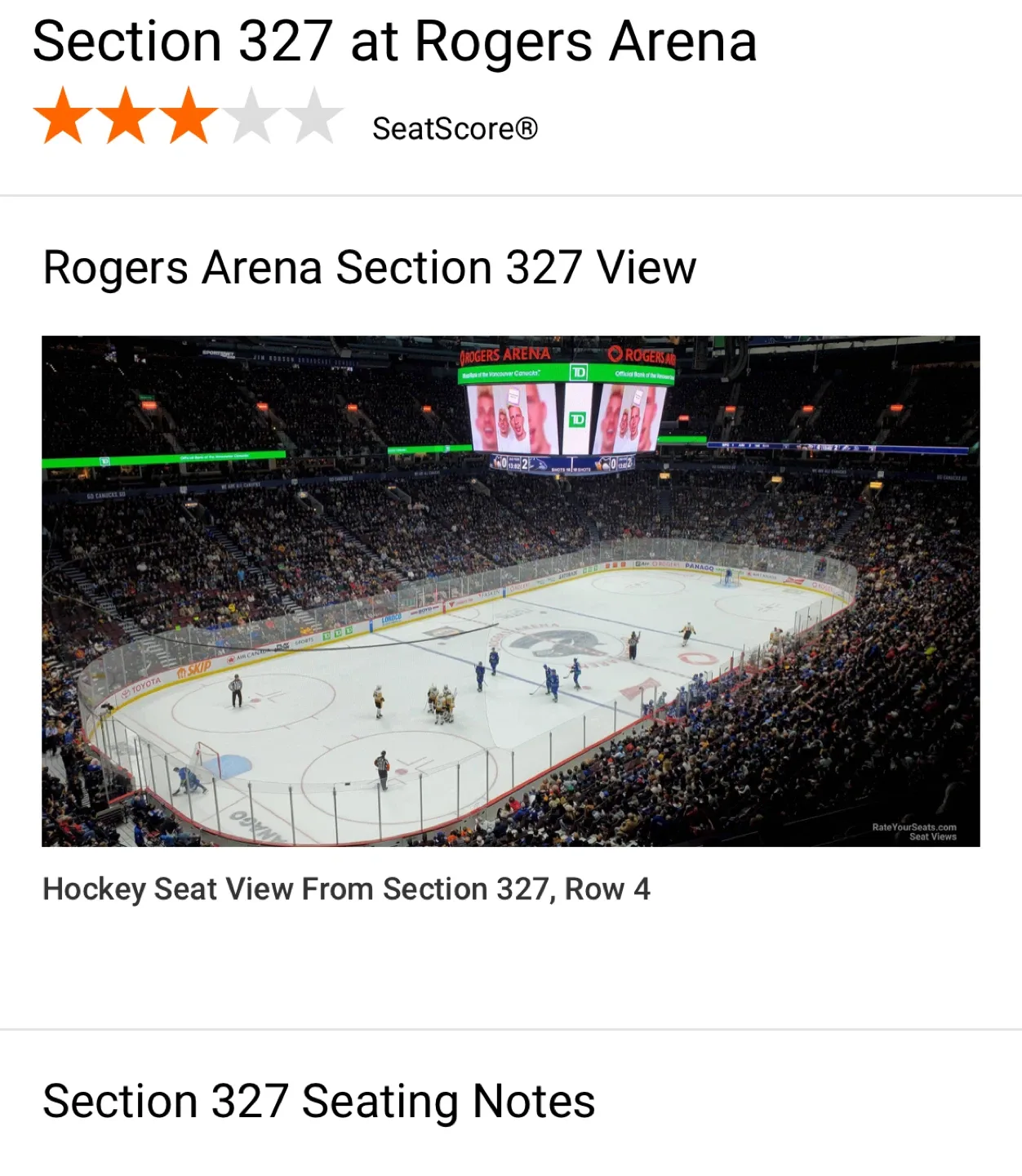The height and width of the screenshot is (1176, 1022).
Task: Click the Rogers Arena sign on the scoreboard
Action: click(504, 354)
